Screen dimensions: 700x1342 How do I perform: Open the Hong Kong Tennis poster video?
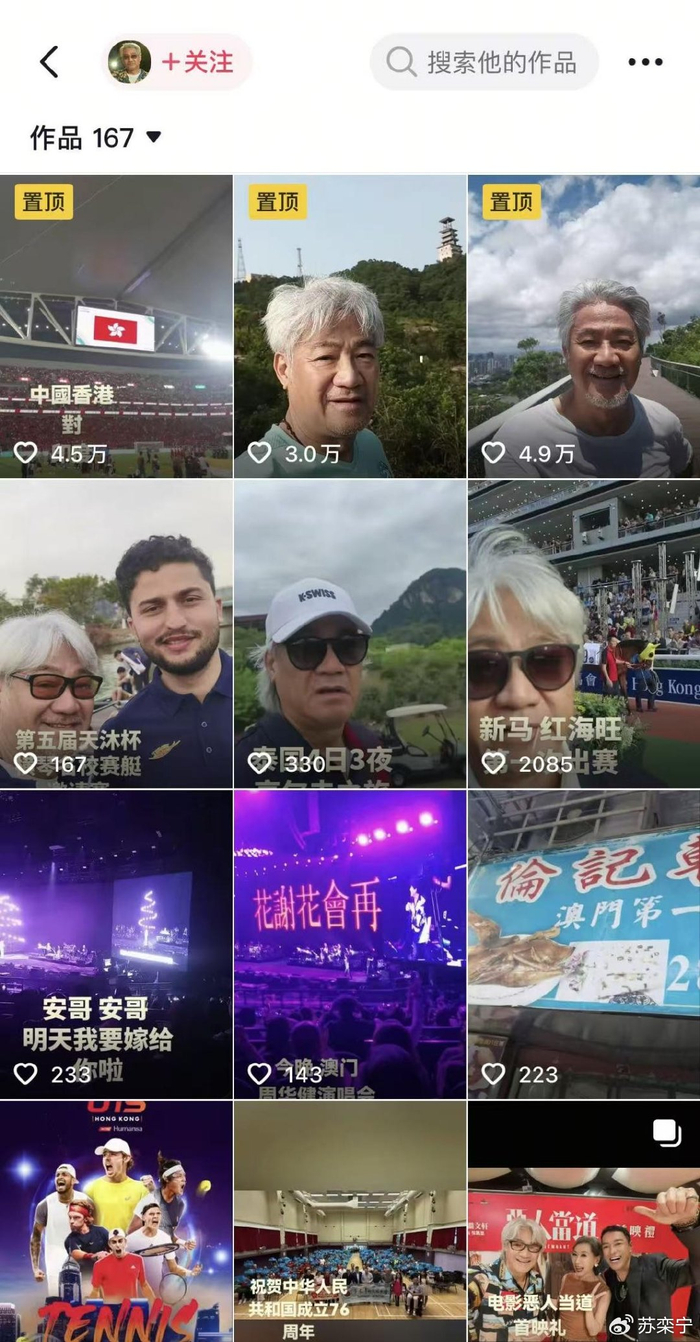point(116,1220)
